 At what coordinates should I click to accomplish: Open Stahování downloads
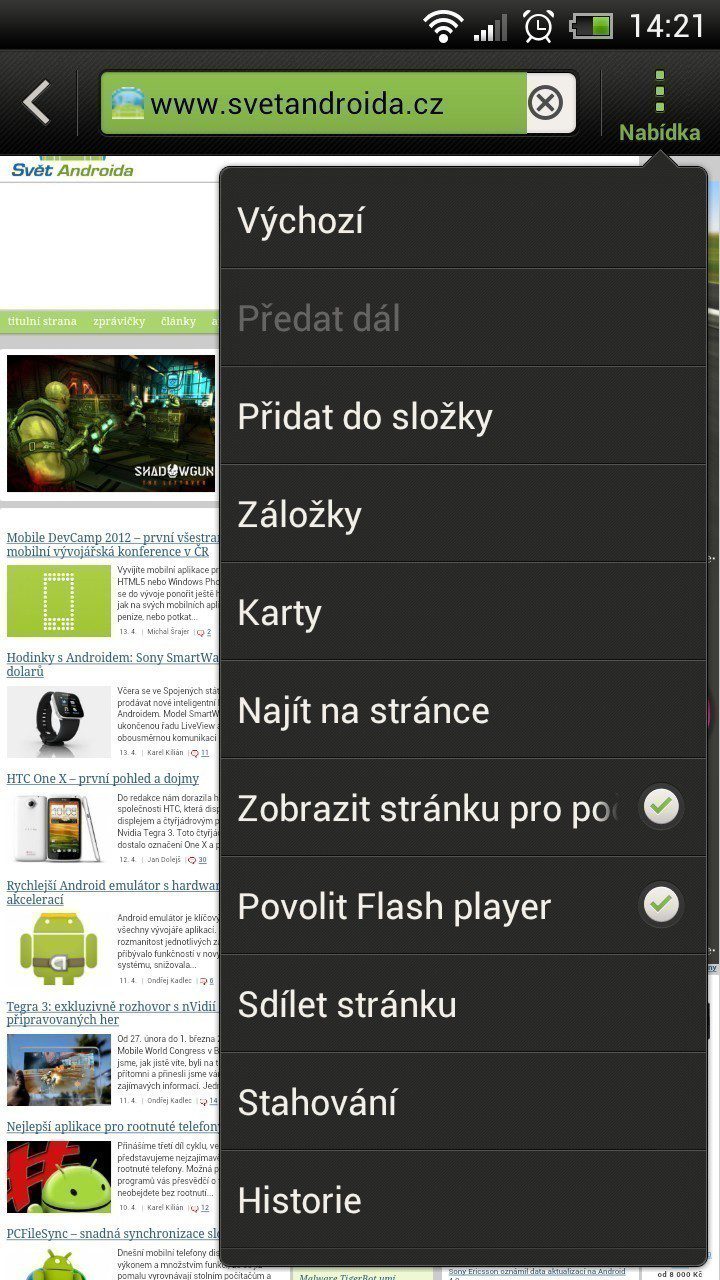click(463, 1102)
